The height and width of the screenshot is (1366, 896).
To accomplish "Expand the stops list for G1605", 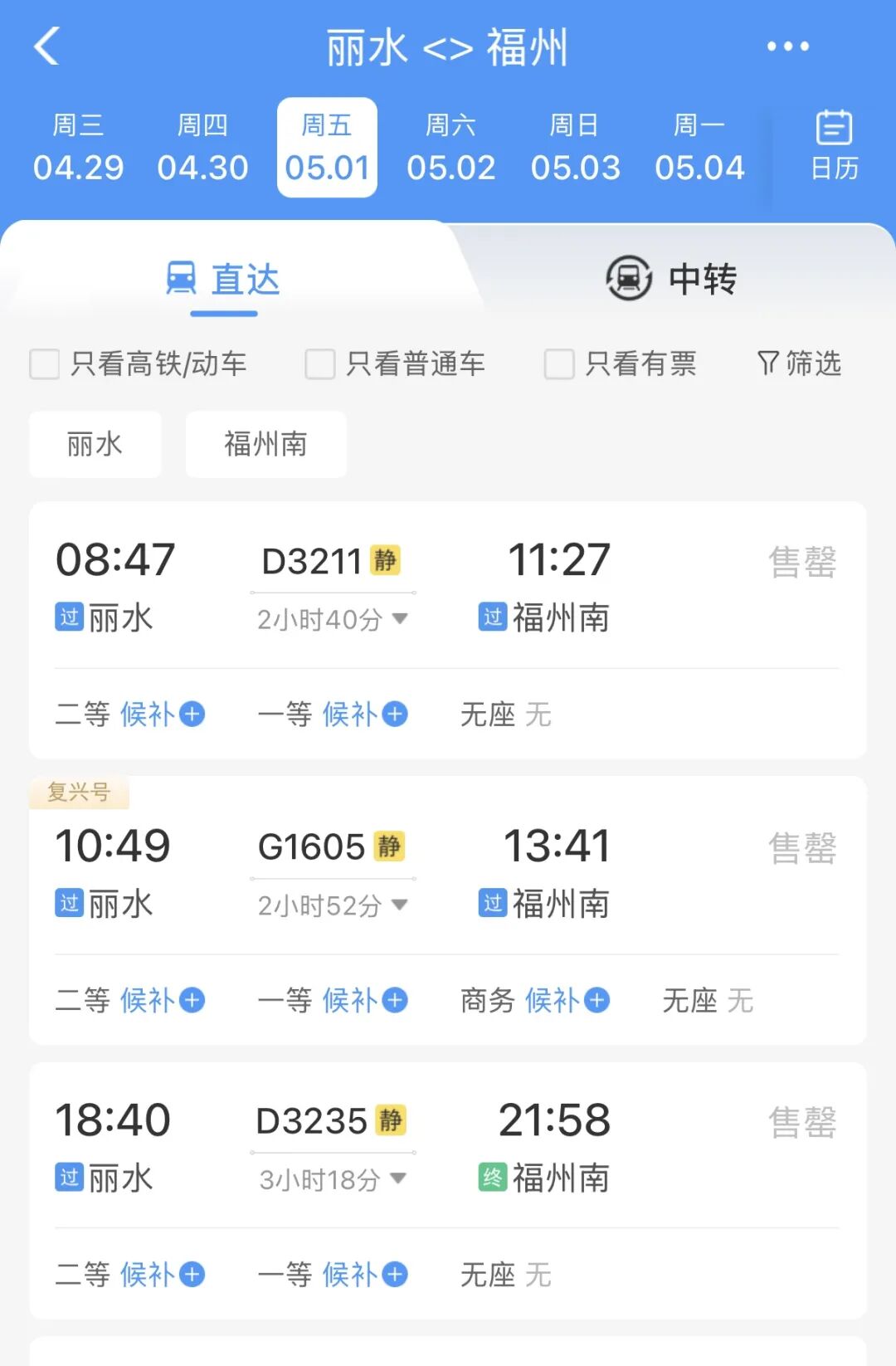I will 400,905.
